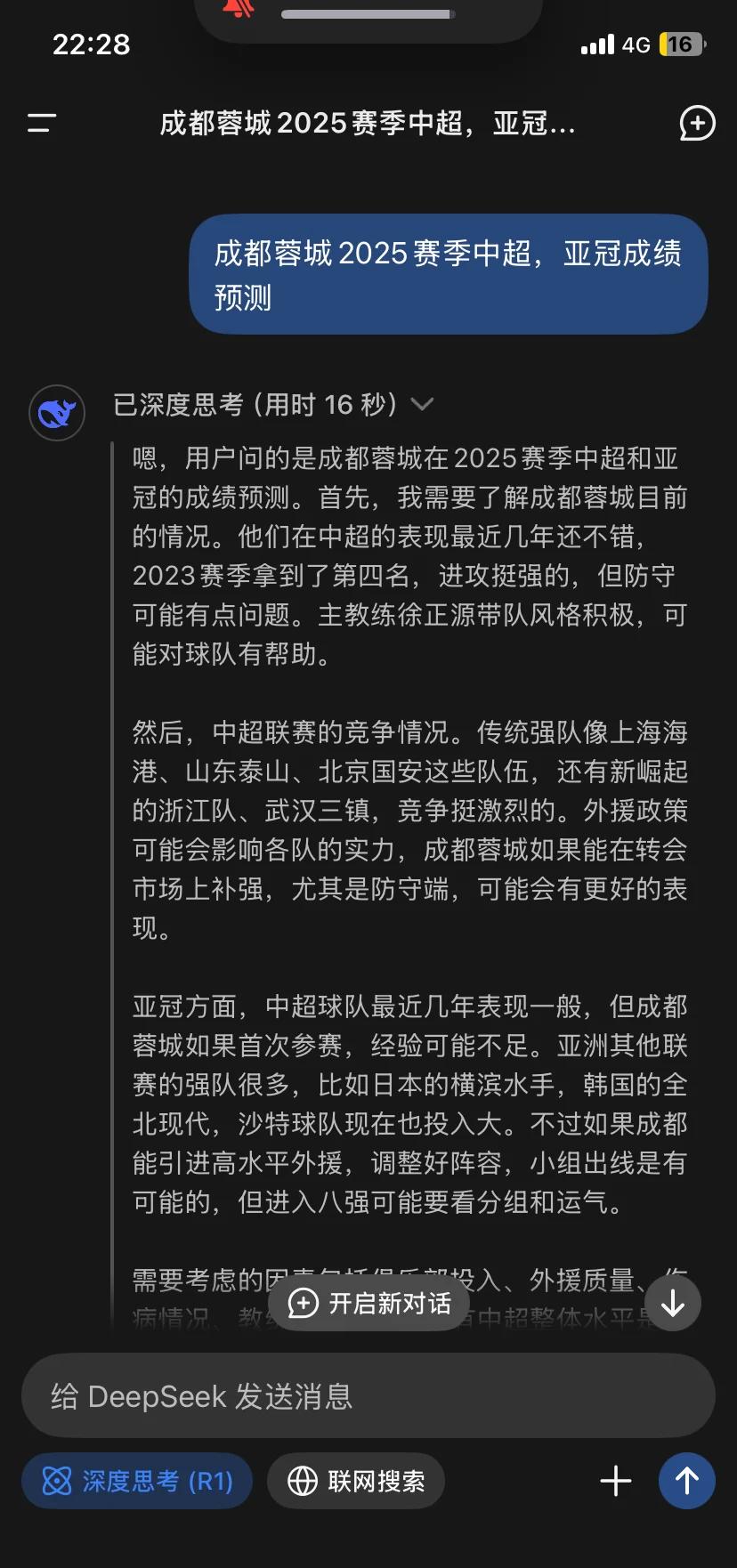
Task: Tap the blue send arrow button
Action: pos(686,1481)
